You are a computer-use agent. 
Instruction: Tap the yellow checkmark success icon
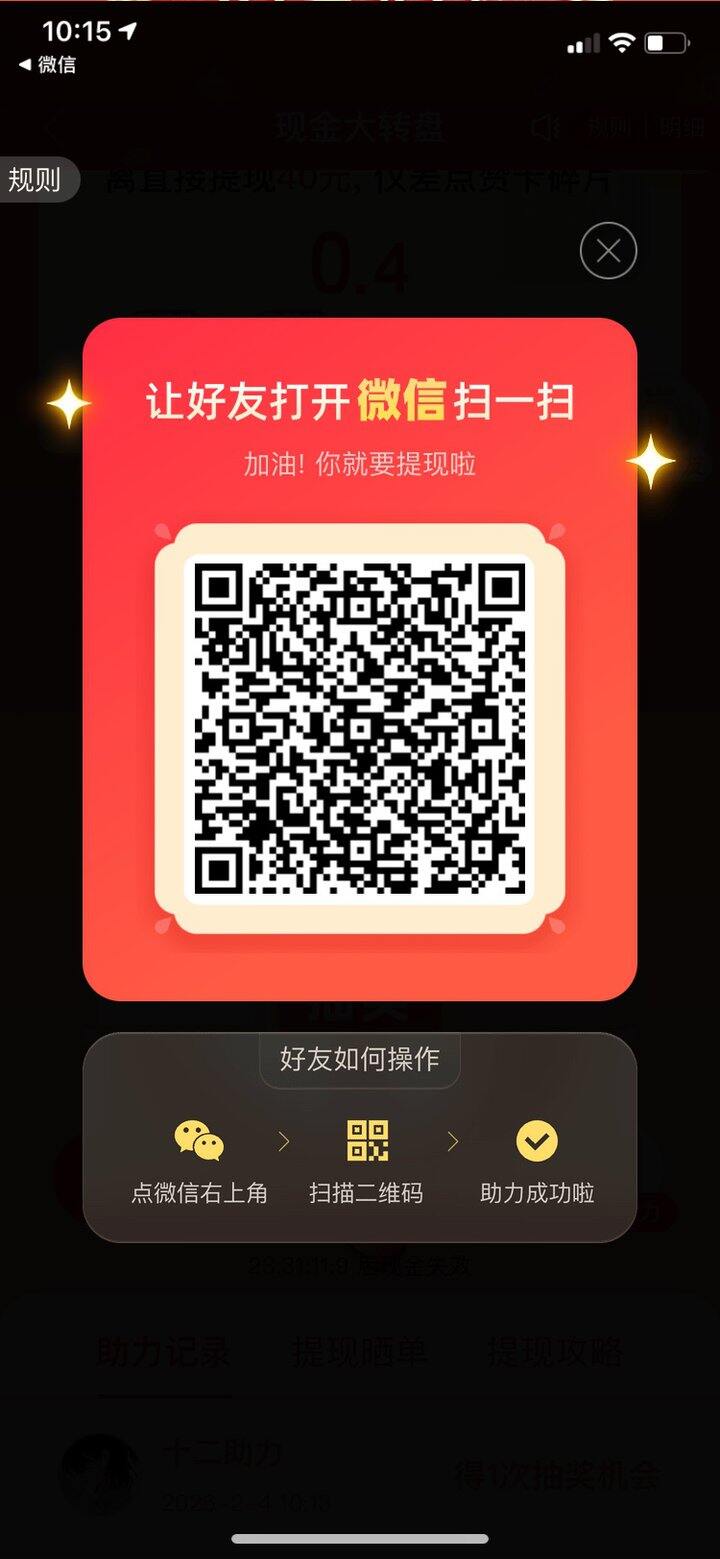537,1139
